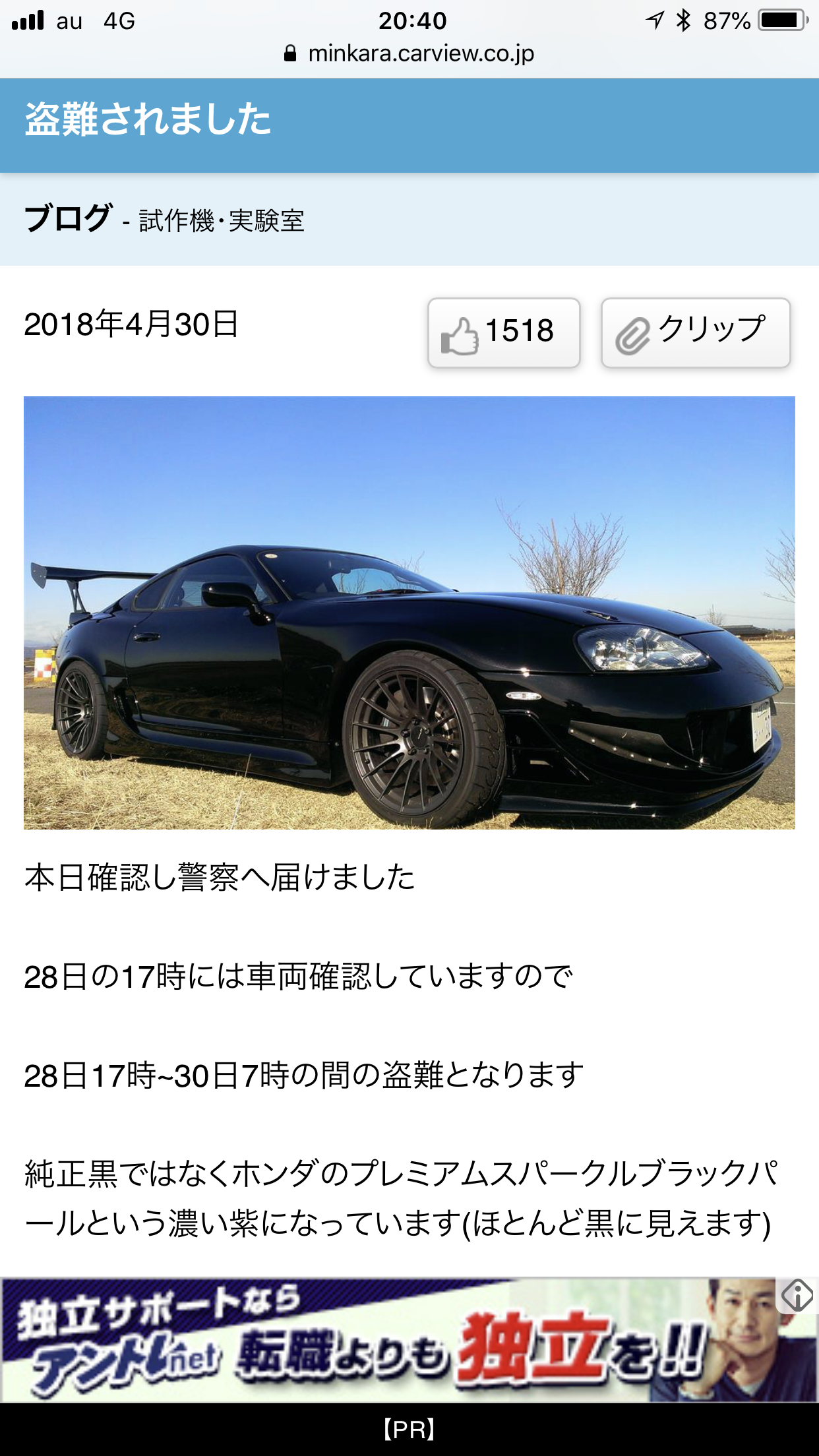Open the アントレnet advertisement banner
Viewport: 819px width, 1456px height.
point(396,1340)
